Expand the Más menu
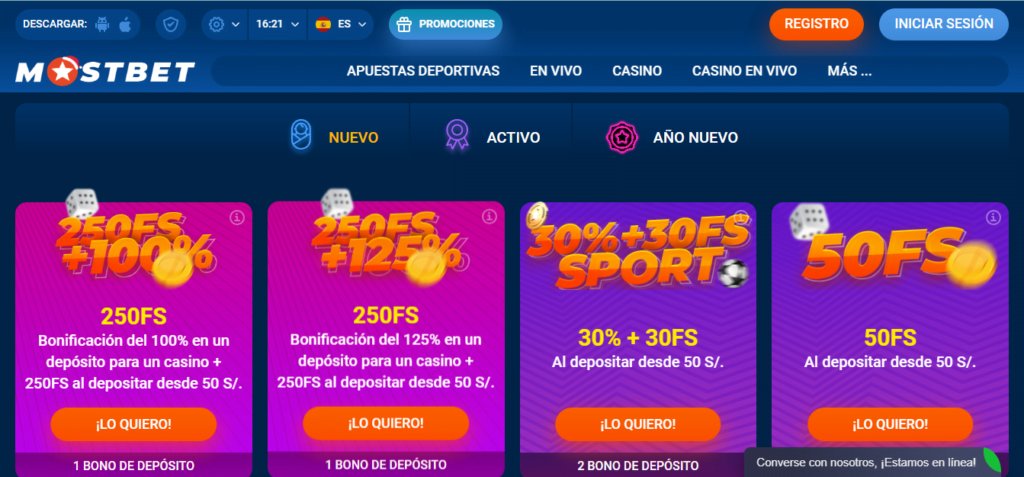The height and width of the screenshot is (477, 1024). (x=849, y=71)
